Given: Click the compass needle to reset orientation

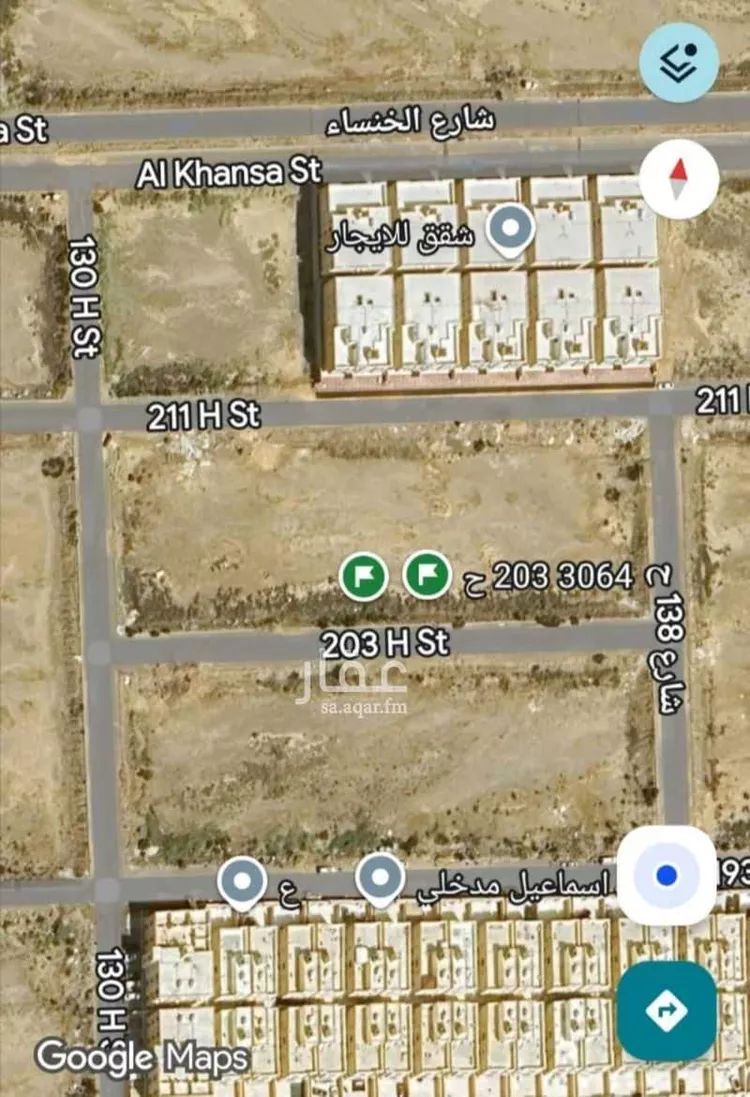Looking at the screenshot, I should pos(677,178).
